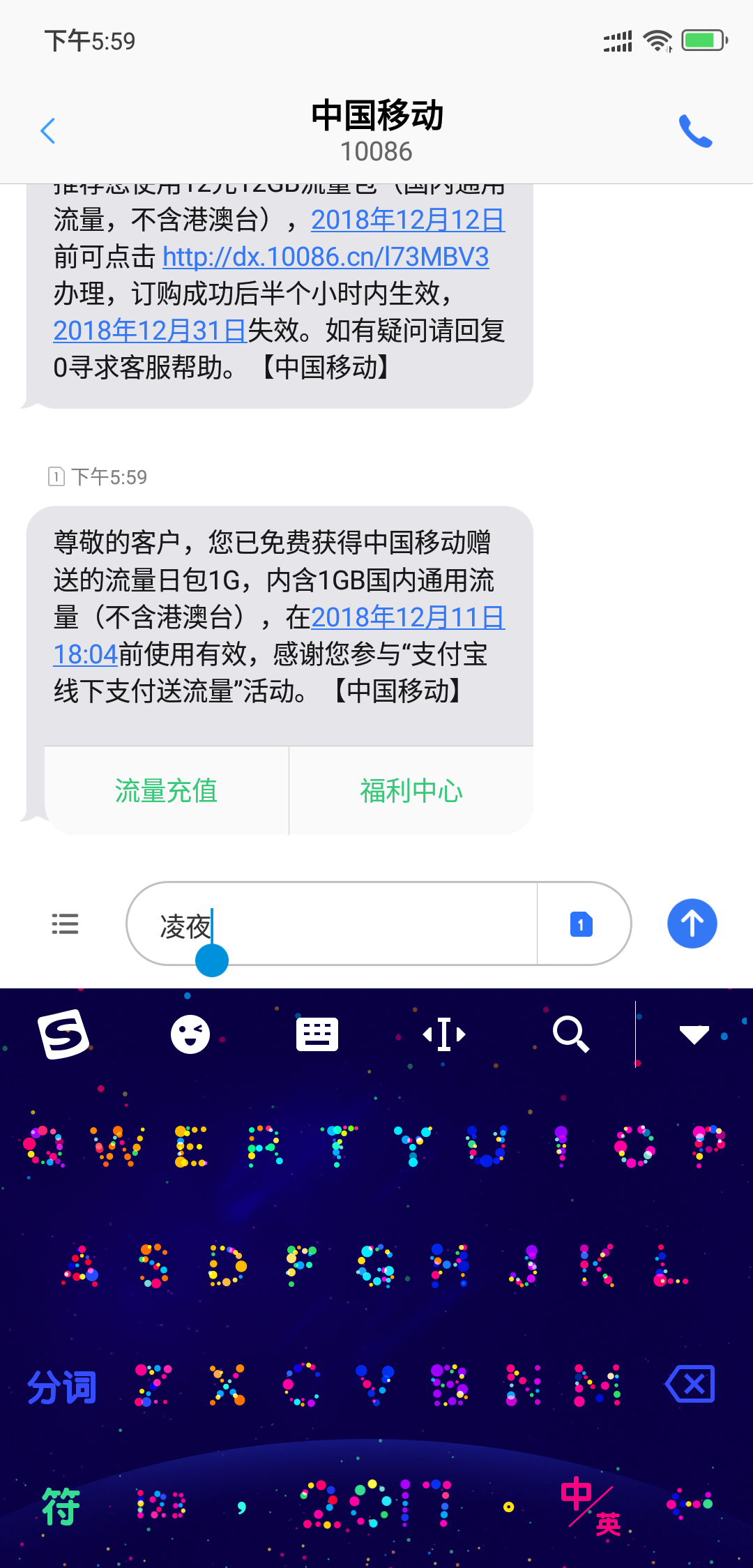Open the cursor movement tool

point(444,1034)
